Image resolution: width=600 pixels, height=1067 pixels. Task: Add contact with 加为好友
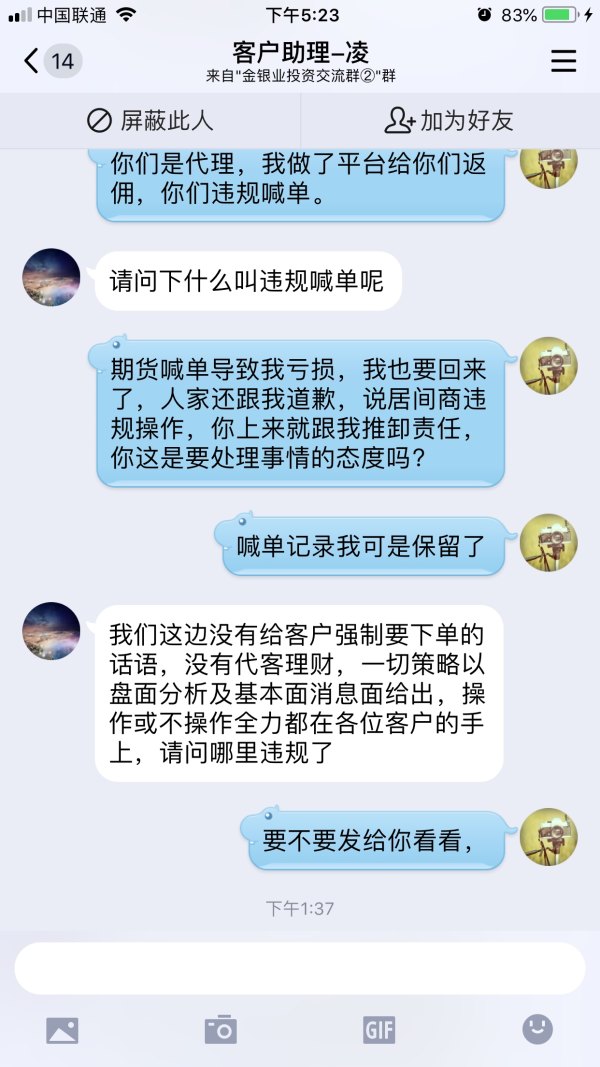click(449, 122)
